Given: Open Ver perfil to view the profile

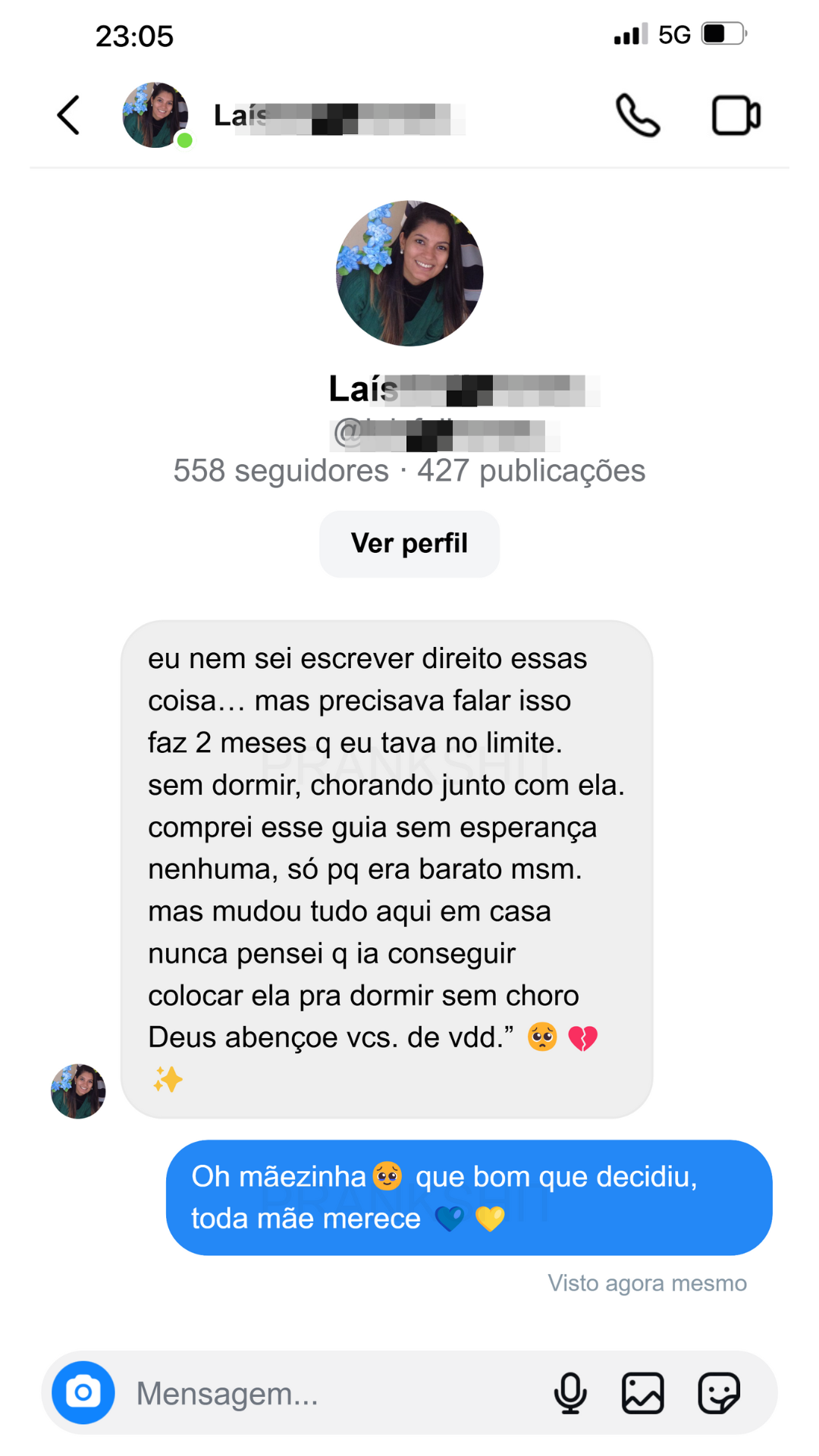Looking at the screenshot, I should (x=409, y=543).
